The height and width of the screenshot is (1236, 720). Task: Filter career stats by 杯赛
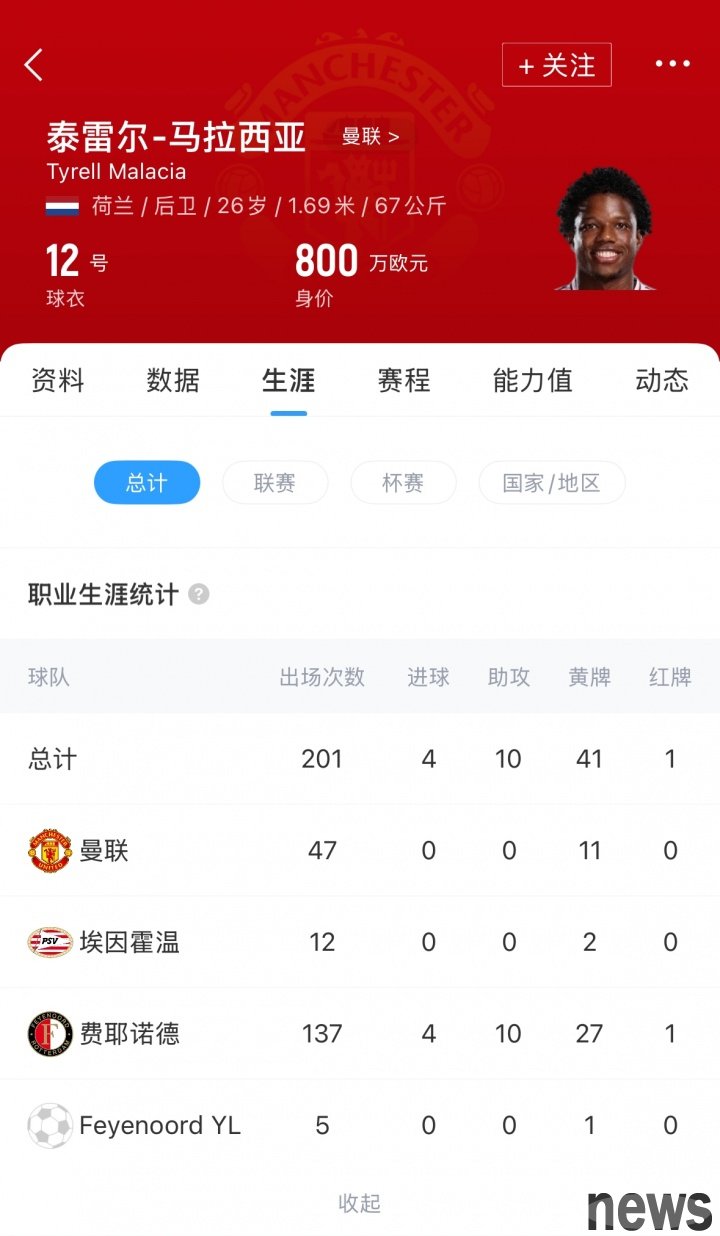tap(403, 483)
